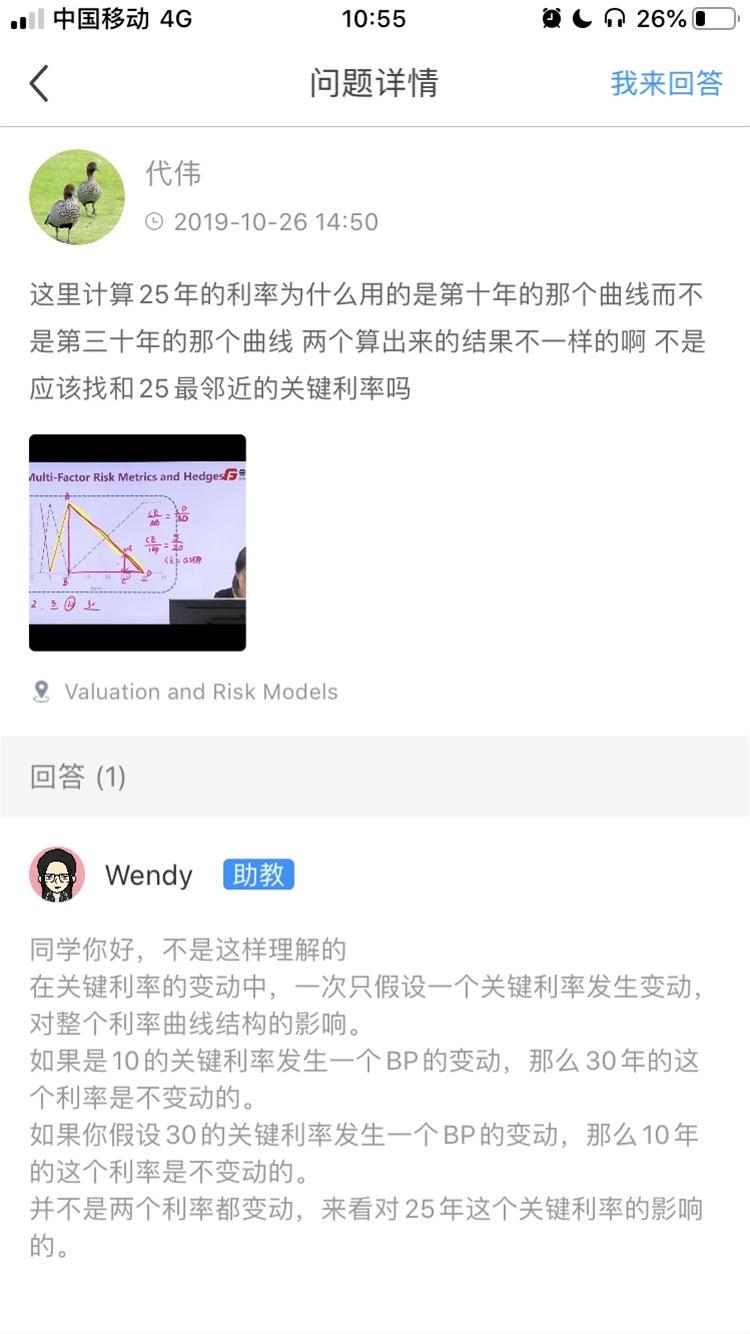
Task: Tap 我来回答 to answer the question
Action: pos(666,83)
